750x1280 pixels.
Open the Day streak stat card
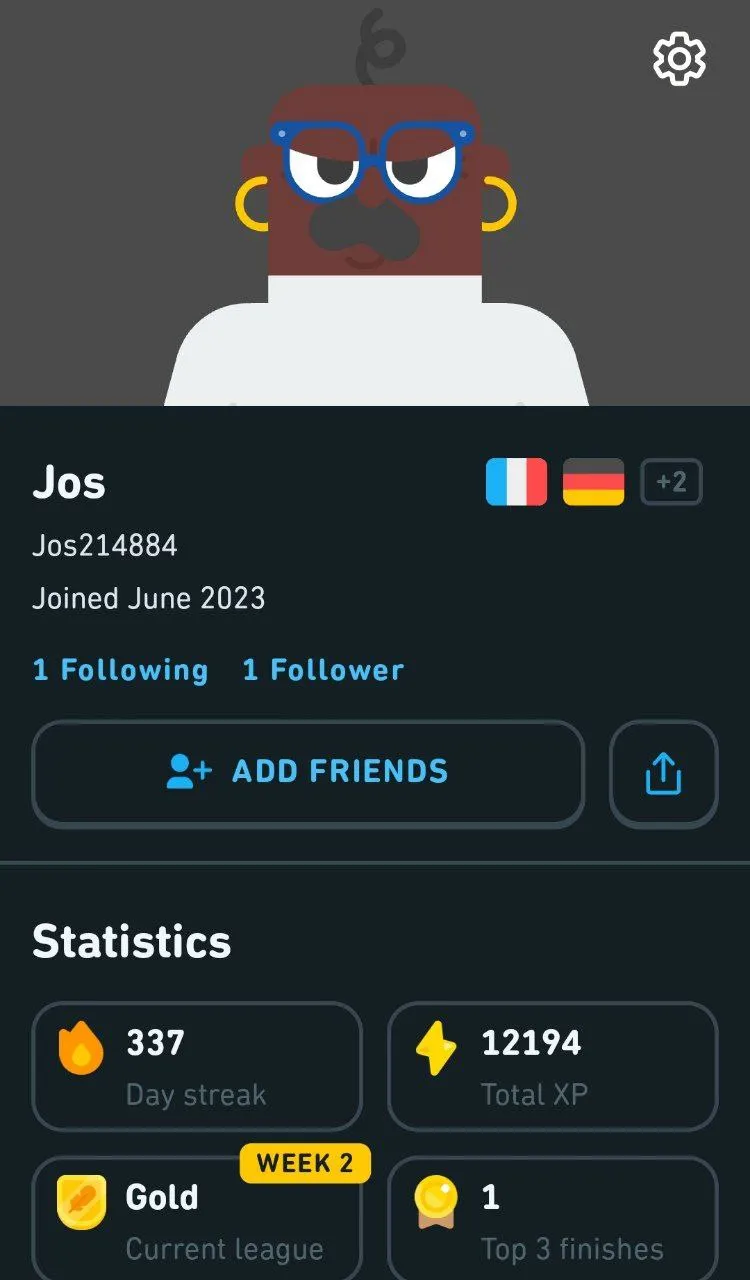tap(196, 1066)
